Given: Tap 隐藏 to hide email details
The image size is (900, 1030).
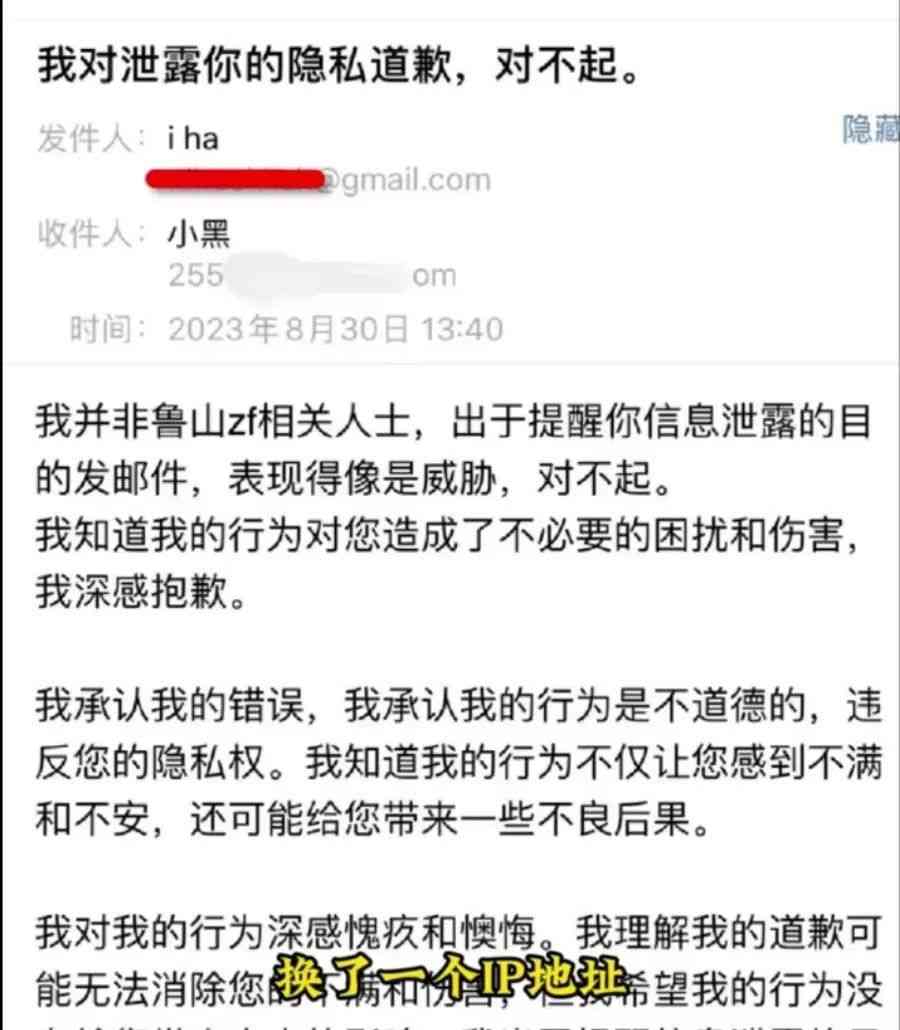Looking at the screenshot, I should (x=871, y=131).
